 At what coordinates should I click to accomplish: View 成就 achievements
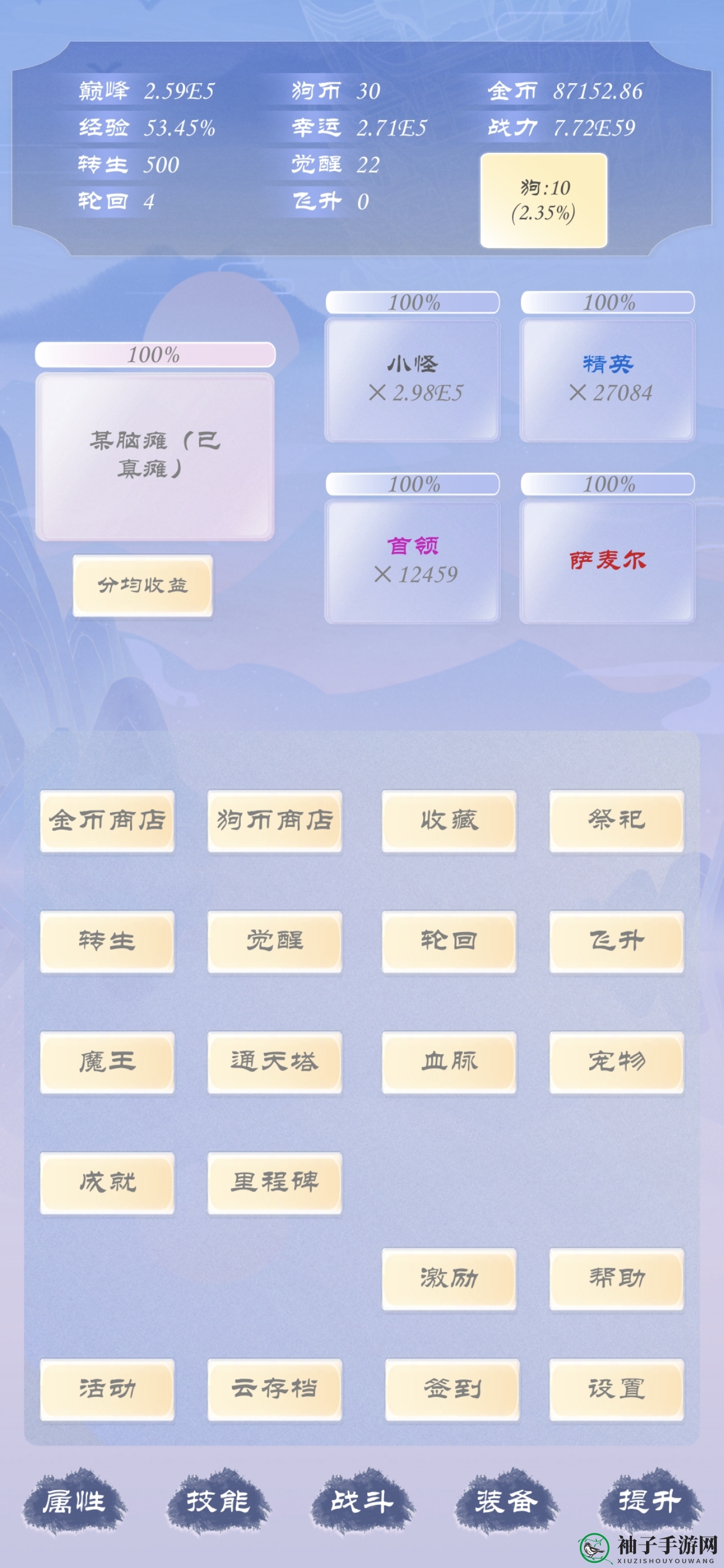tap(107, 1182)
